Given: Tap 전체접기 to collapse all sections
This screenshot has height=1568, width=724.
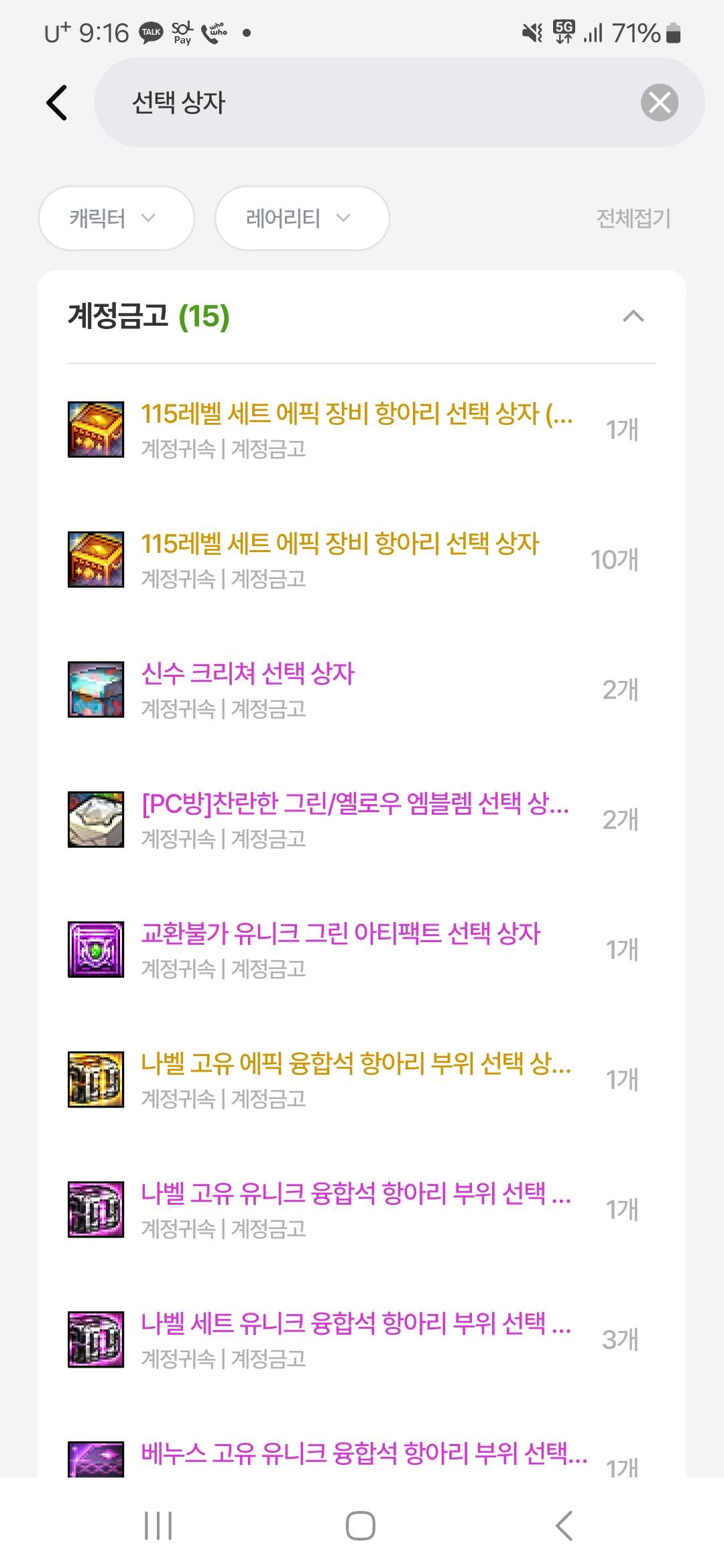Looking at the screenshot, I should tap(633, 218).
